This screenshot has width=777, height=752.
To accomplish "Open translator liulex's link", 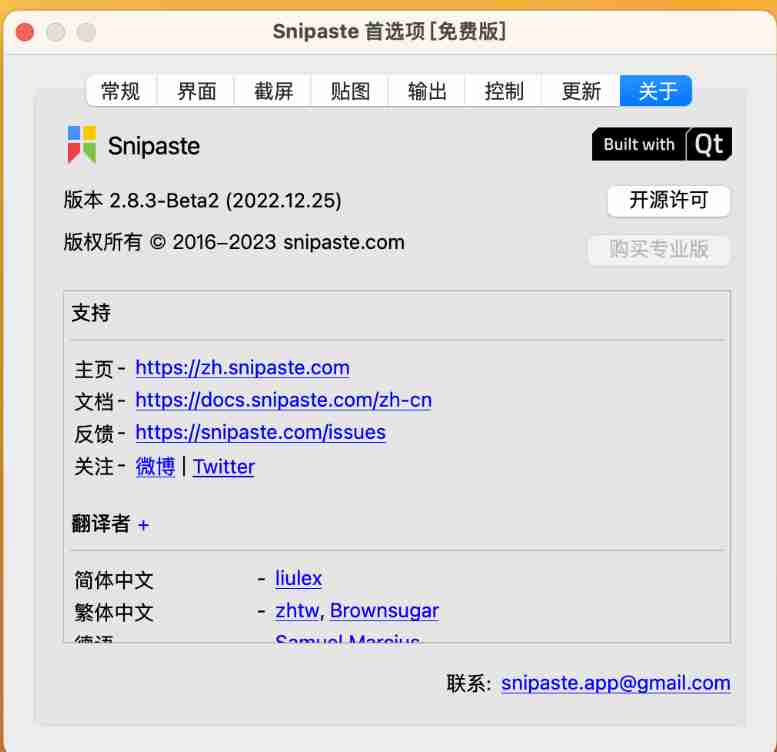I will click(x=298, y=578).
